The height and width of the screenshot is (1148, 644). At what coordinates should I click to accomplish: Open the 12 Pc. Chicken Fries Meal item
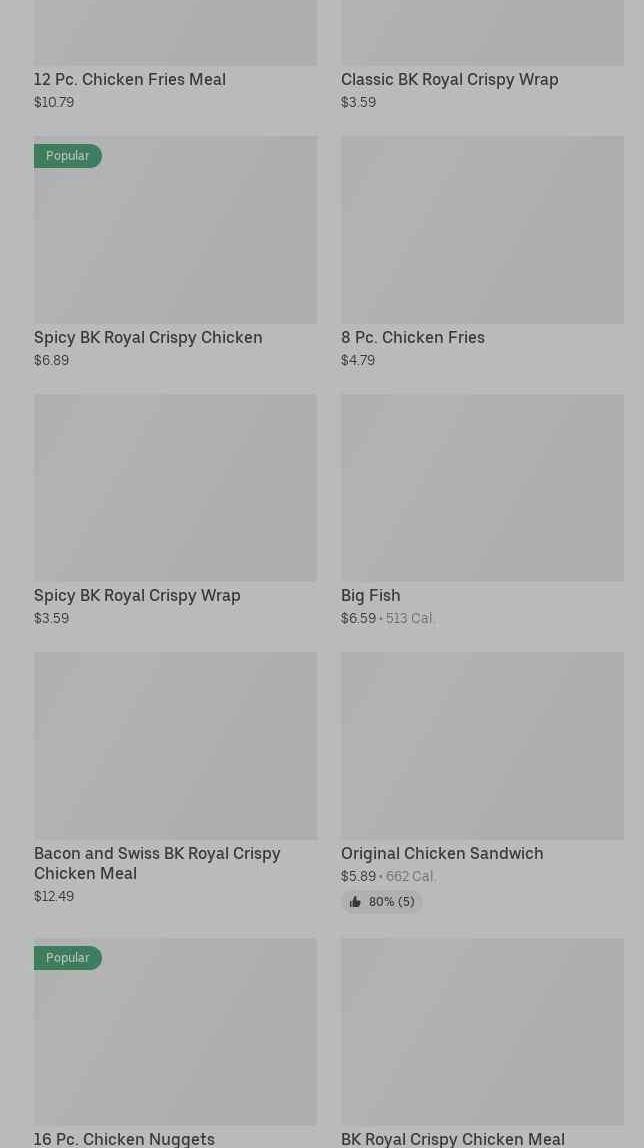(x=130, y=79)
